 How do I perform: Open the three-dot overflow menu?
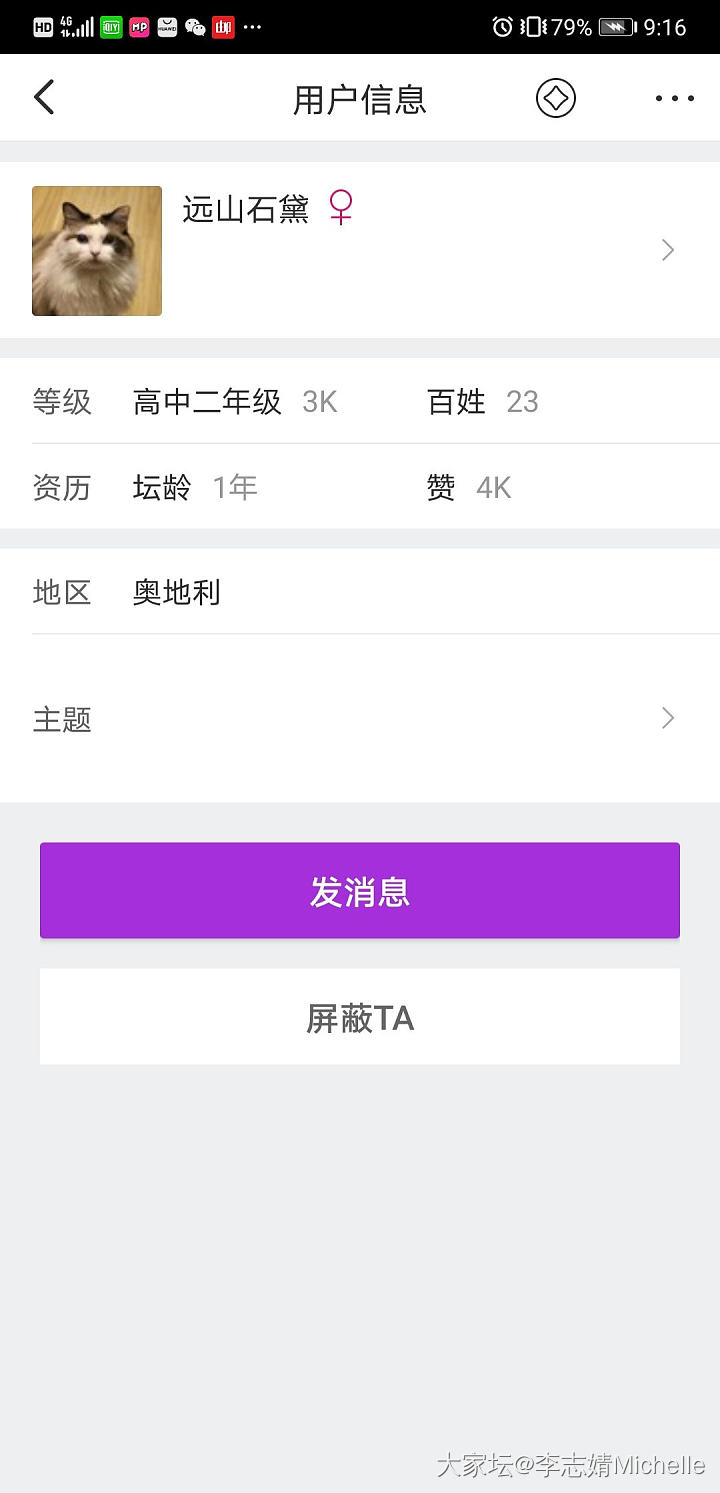pyautogui.click(x=674, y=98)
